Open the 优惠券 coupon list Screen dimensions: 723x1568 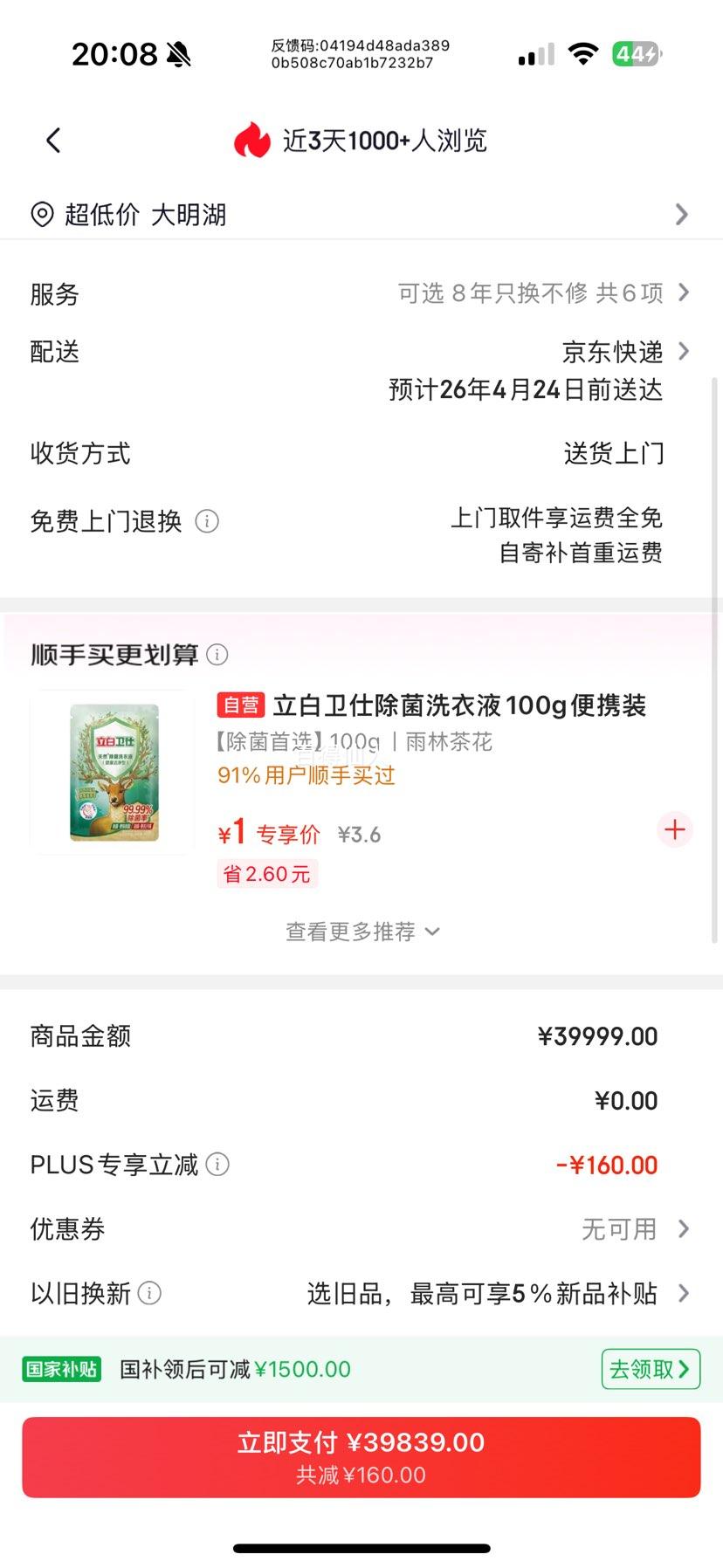point(684,1228)
